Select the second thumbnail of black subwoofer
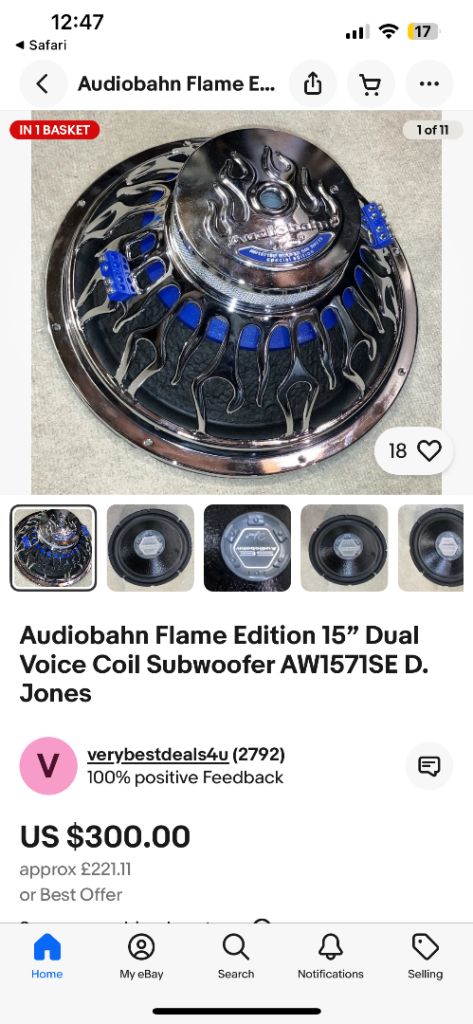 (x=150, y=548)
